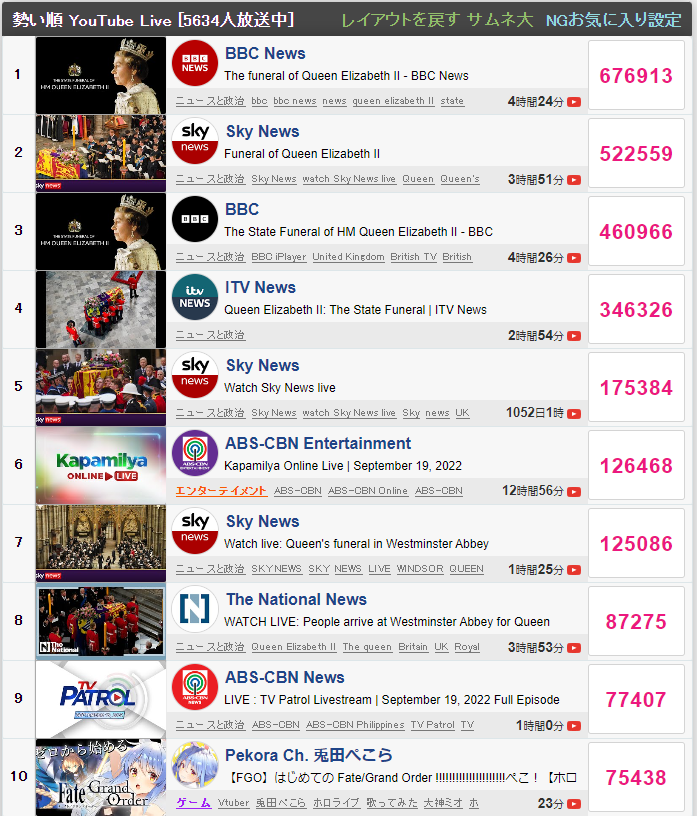Open the TV Patrol Livestream thumbnail

pyautogui.click(x=101, y=699)
